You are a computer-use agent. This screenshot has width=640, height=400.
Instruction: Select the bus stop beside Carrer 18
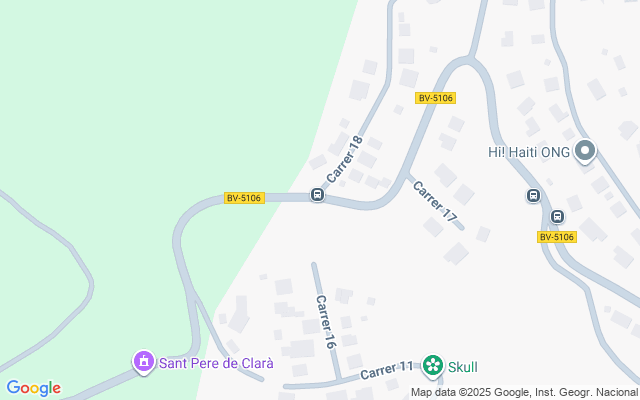click(x=317, y=195)
